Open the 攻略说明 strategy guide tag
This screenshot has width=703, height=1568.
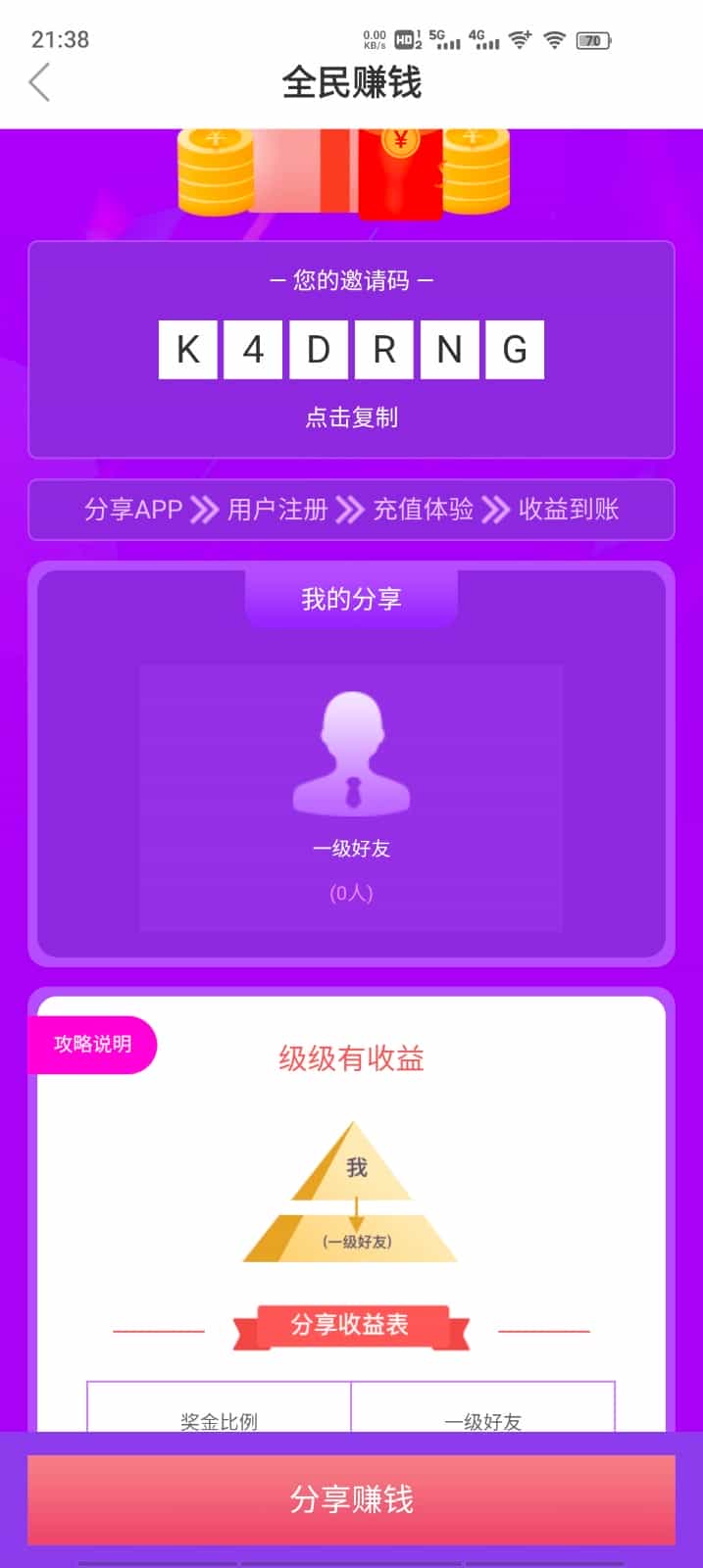coord(93,1045)
